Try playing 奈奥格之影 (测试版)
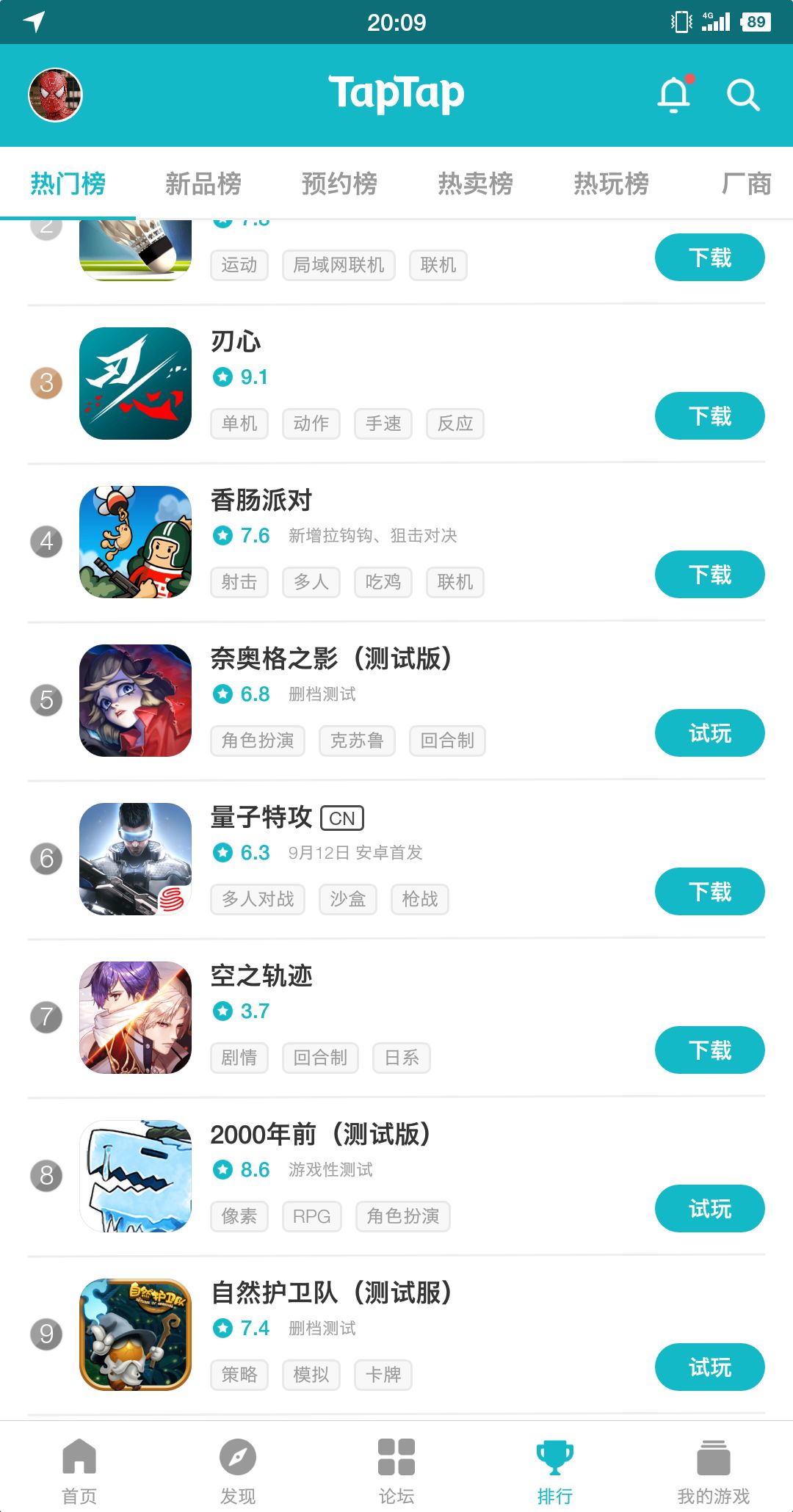This screenshot has height=1512, width=793. pyautogui.click(x=709, y=733)
